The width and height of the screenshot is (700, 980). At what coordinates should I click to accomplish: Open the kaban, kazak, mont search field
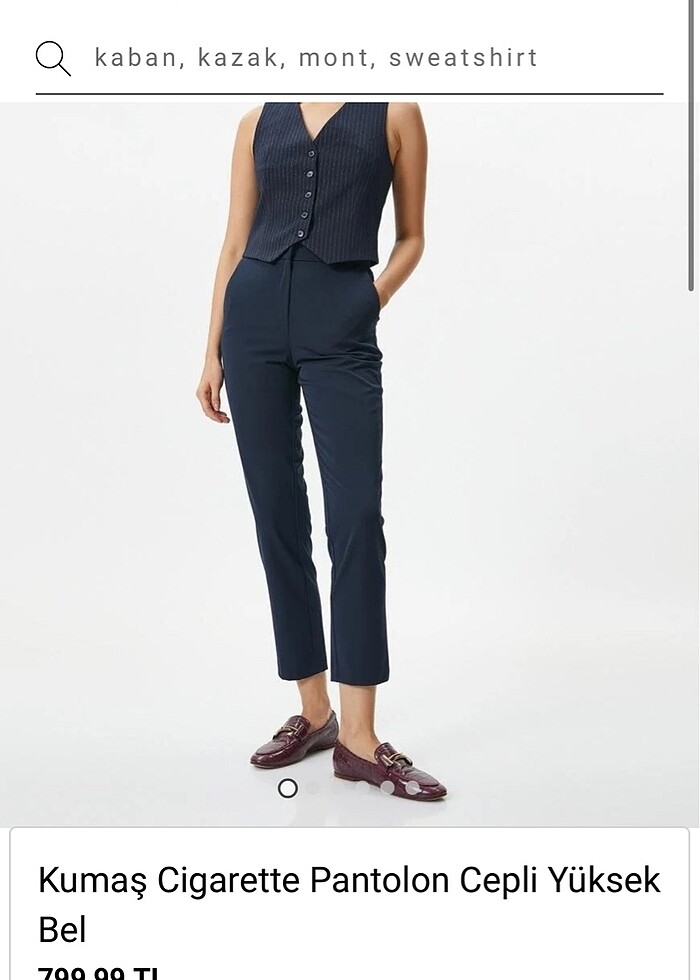[316, 58]
